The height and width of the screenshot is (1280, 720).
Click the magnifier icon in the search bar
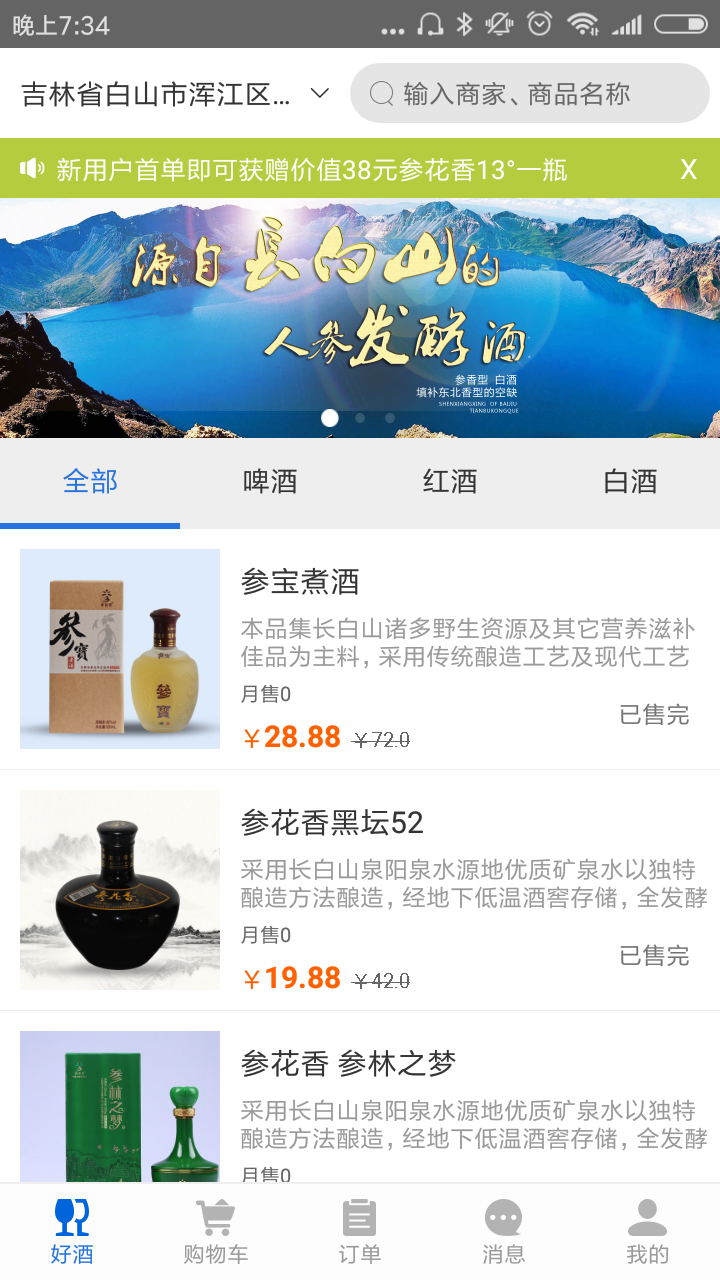[380, 92]
